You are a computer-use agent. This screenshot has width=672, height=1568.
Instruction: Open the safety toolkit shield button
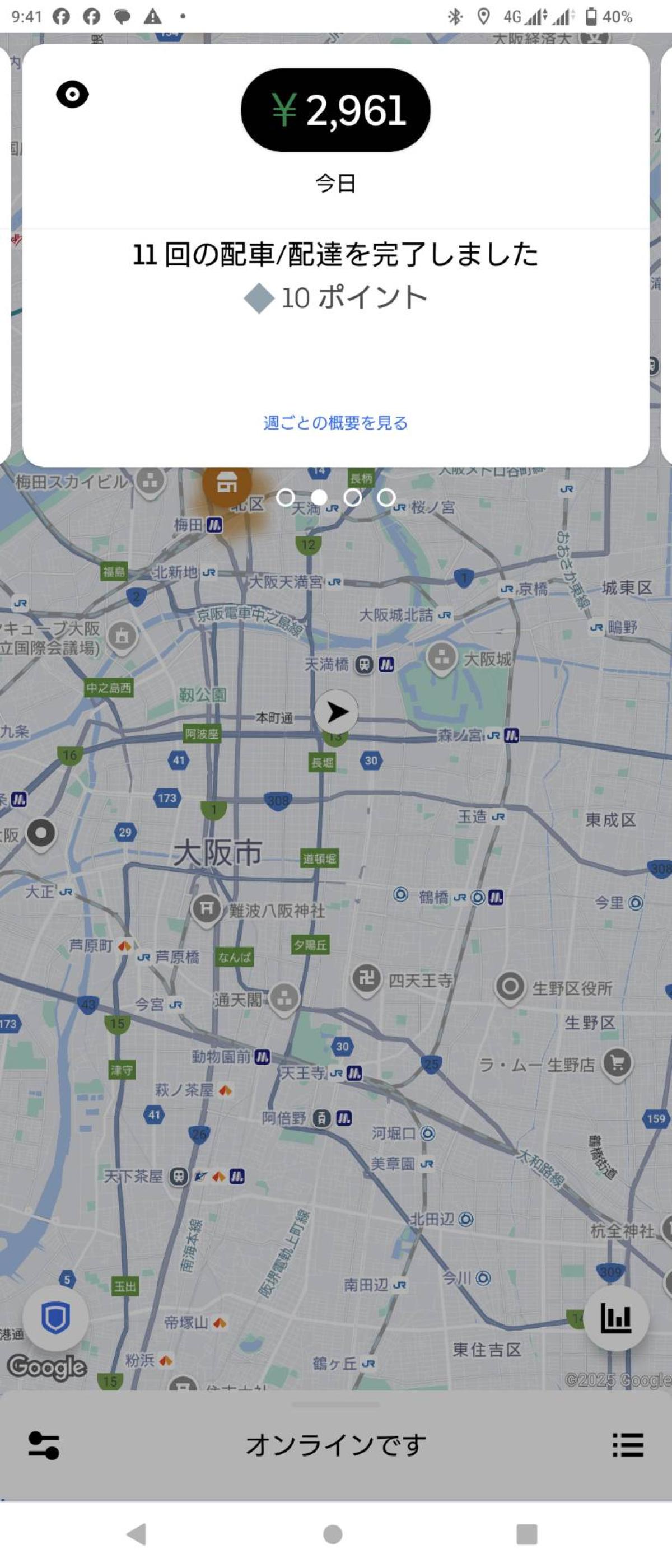point(55,1318)
